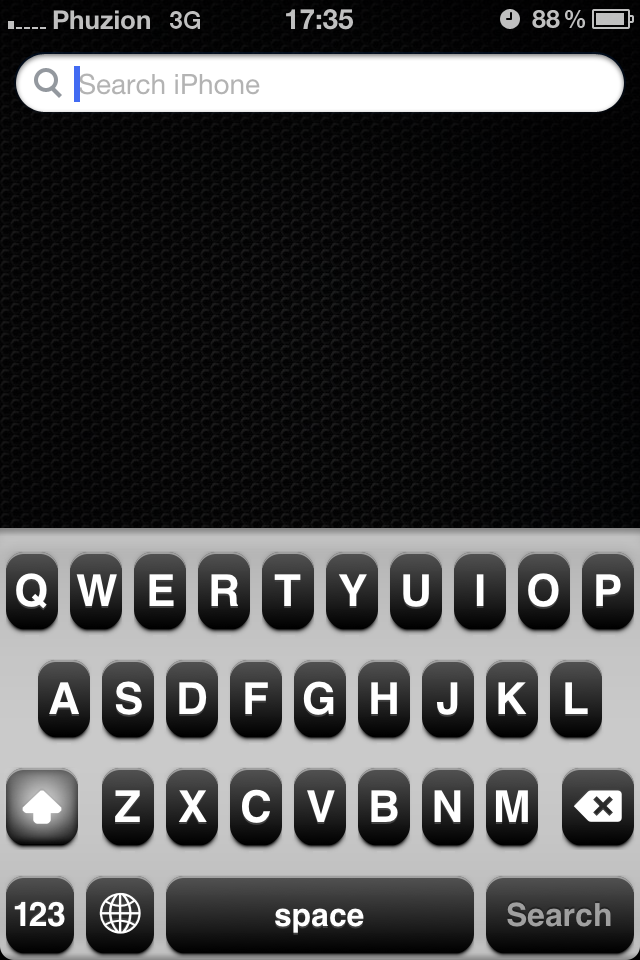Hit the space bar
The height and width of the screenshot is (960, 640).
(x=319, y=914)
